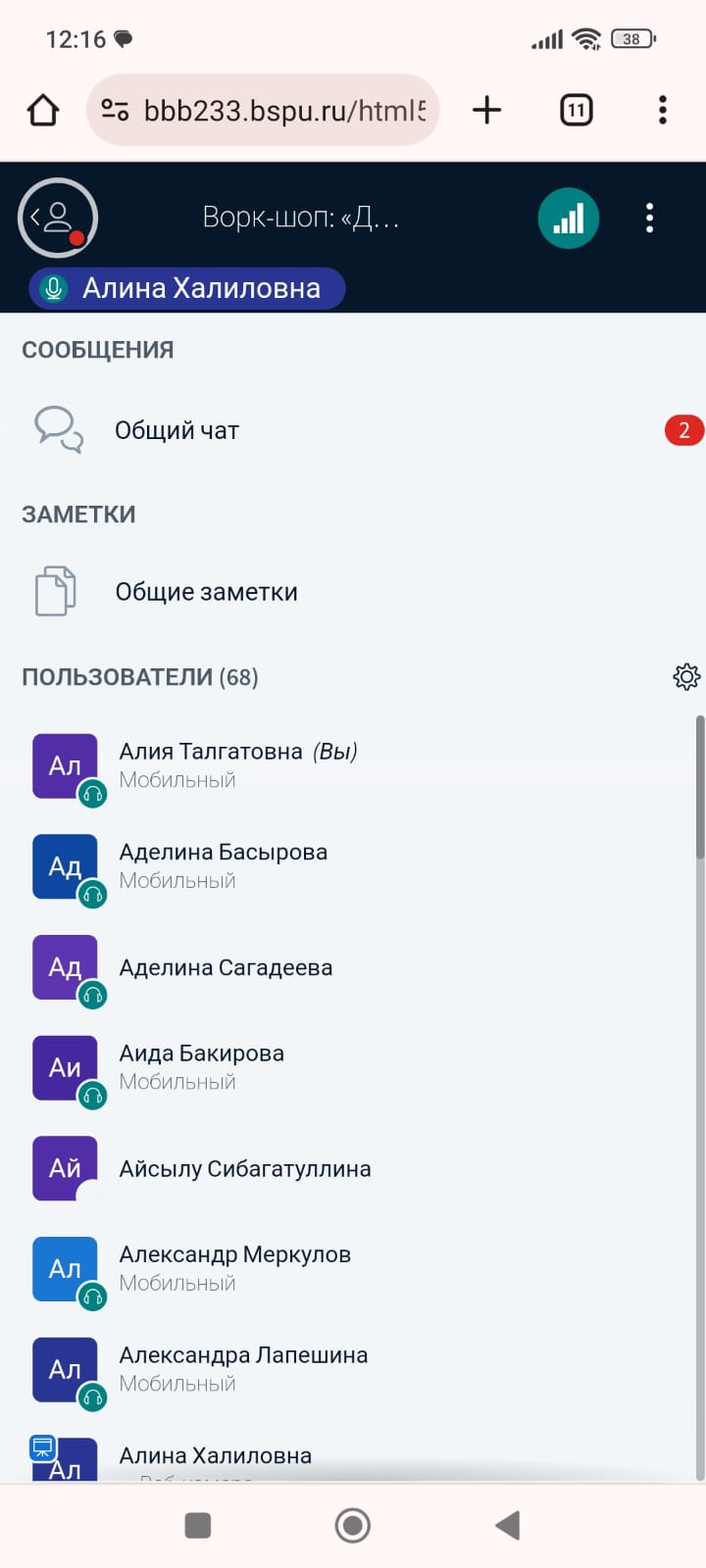Open the users management gear
Image resolution: width=706 pixels, height=1568 pixels.
click(686, 676)
